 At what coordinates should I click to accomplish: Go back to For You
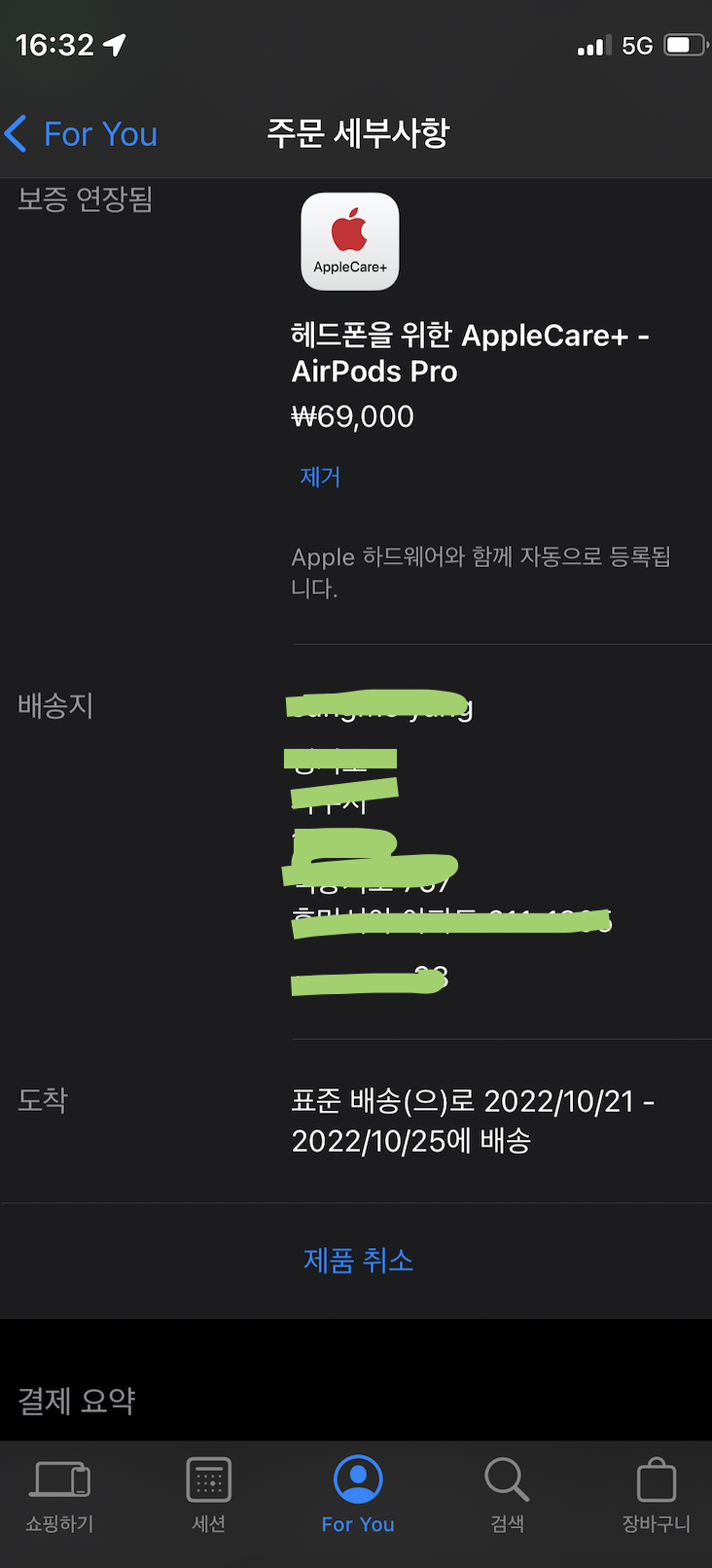pyautogui.click(x=82, y=134)
